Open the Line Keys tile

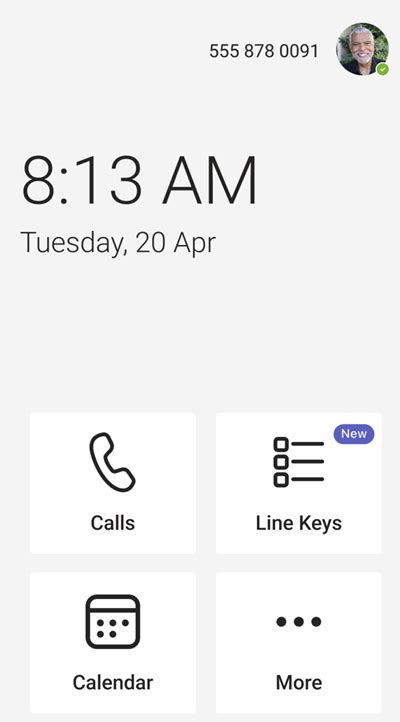[299, 483]
